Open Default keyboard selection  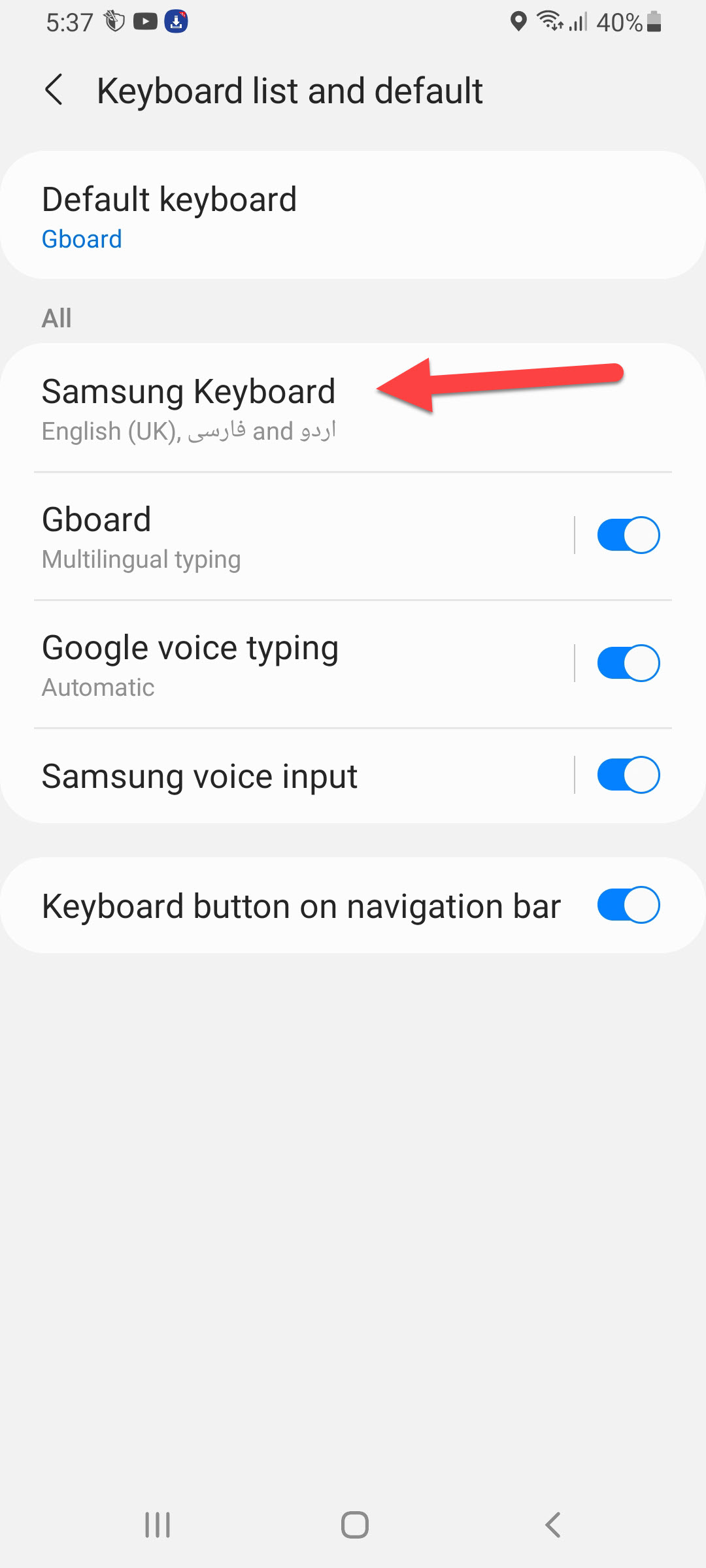170,216
